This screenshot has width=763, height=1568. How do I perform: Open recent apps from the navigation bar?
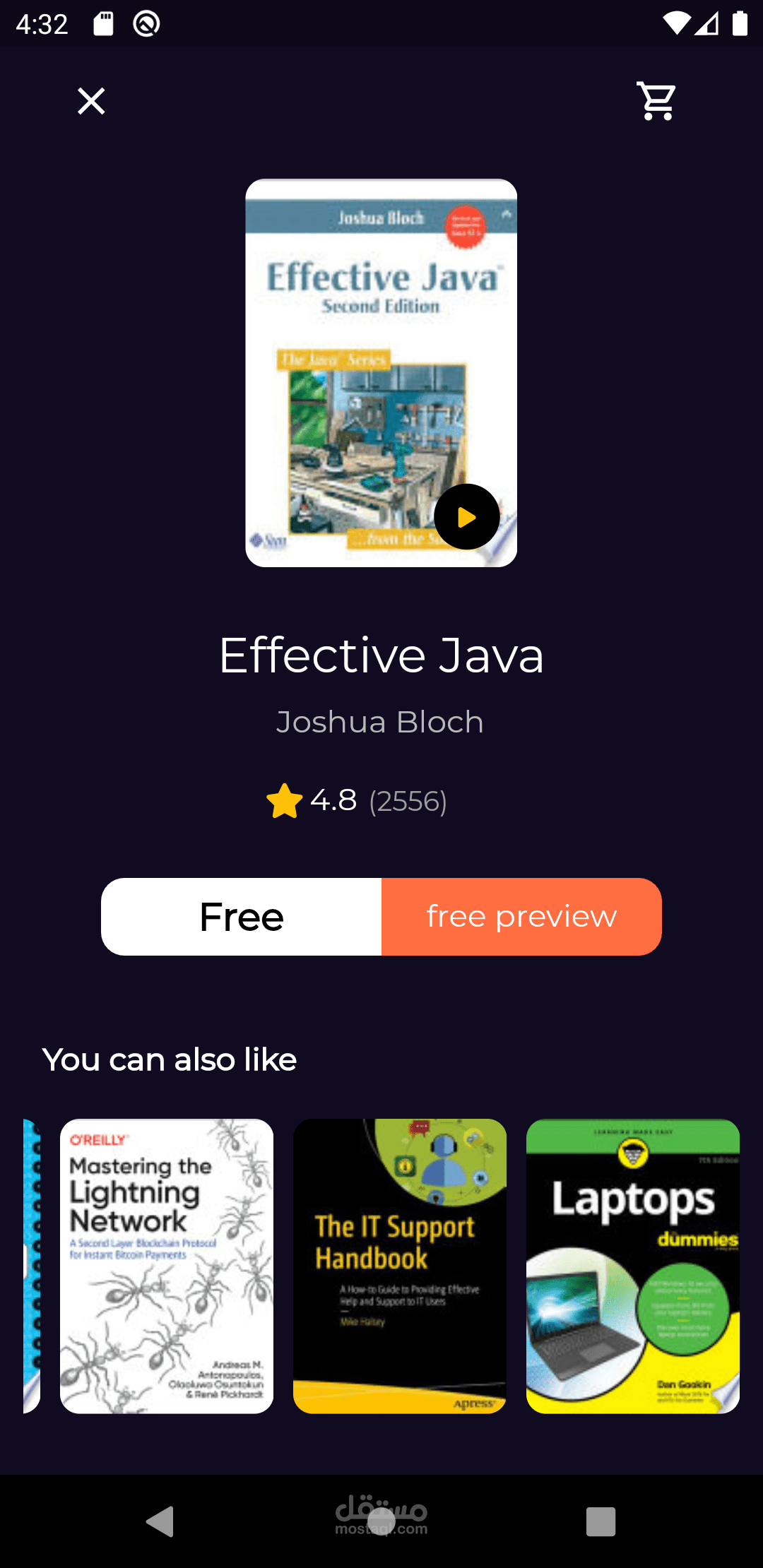(601, 1521)
